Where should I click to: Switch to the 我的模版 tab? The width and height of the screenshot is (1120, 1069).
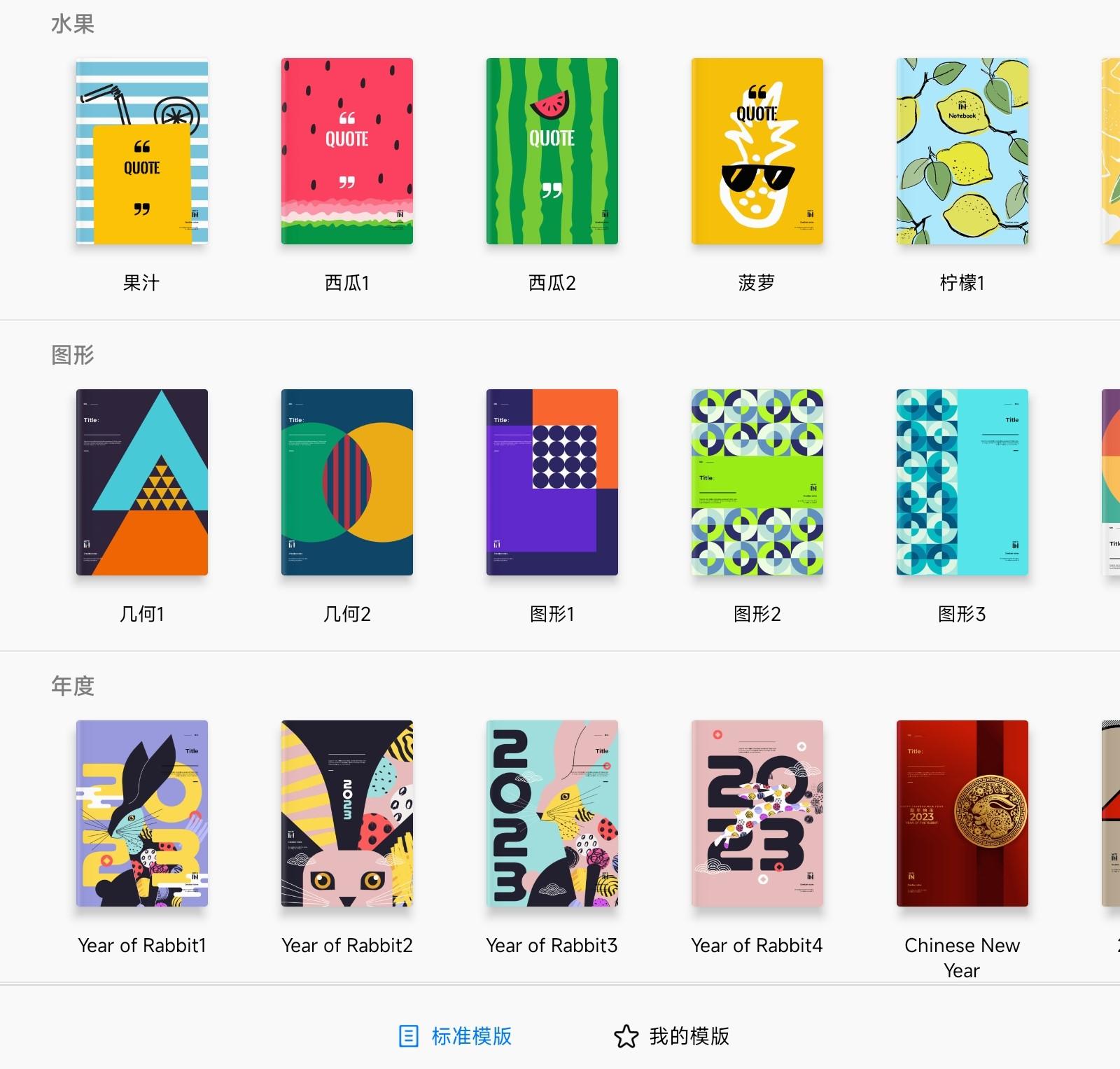click(x=672, y=1036)
